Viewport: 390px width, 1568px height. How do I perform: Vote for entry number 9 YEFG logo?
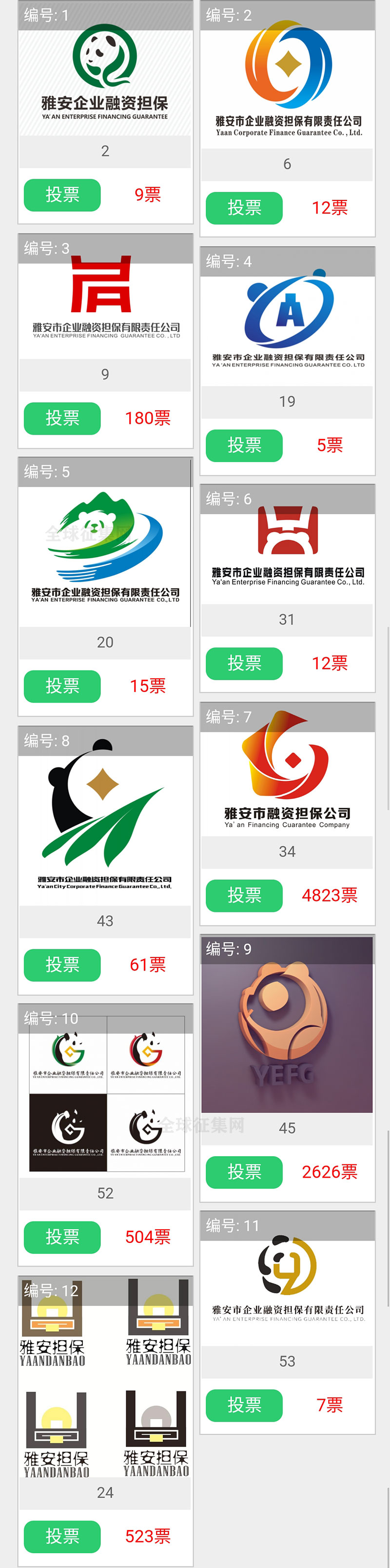(x=244, y=1172)
